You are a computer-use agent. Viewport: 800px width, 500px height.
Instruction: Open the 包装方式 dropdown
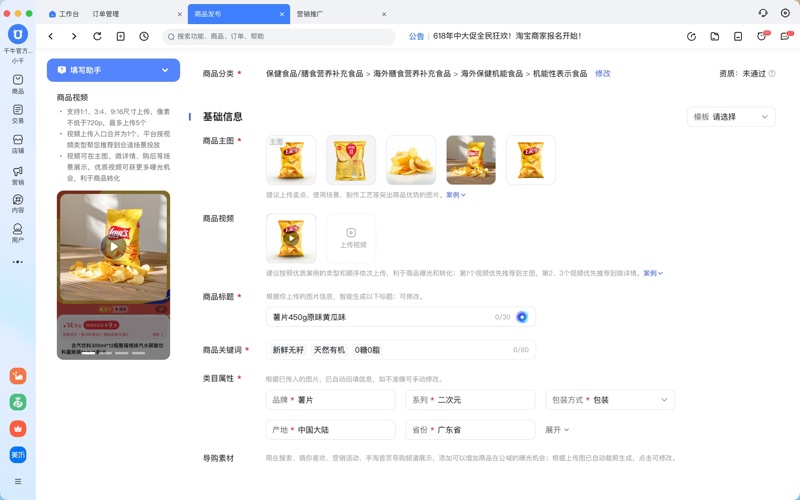point(610,400)
